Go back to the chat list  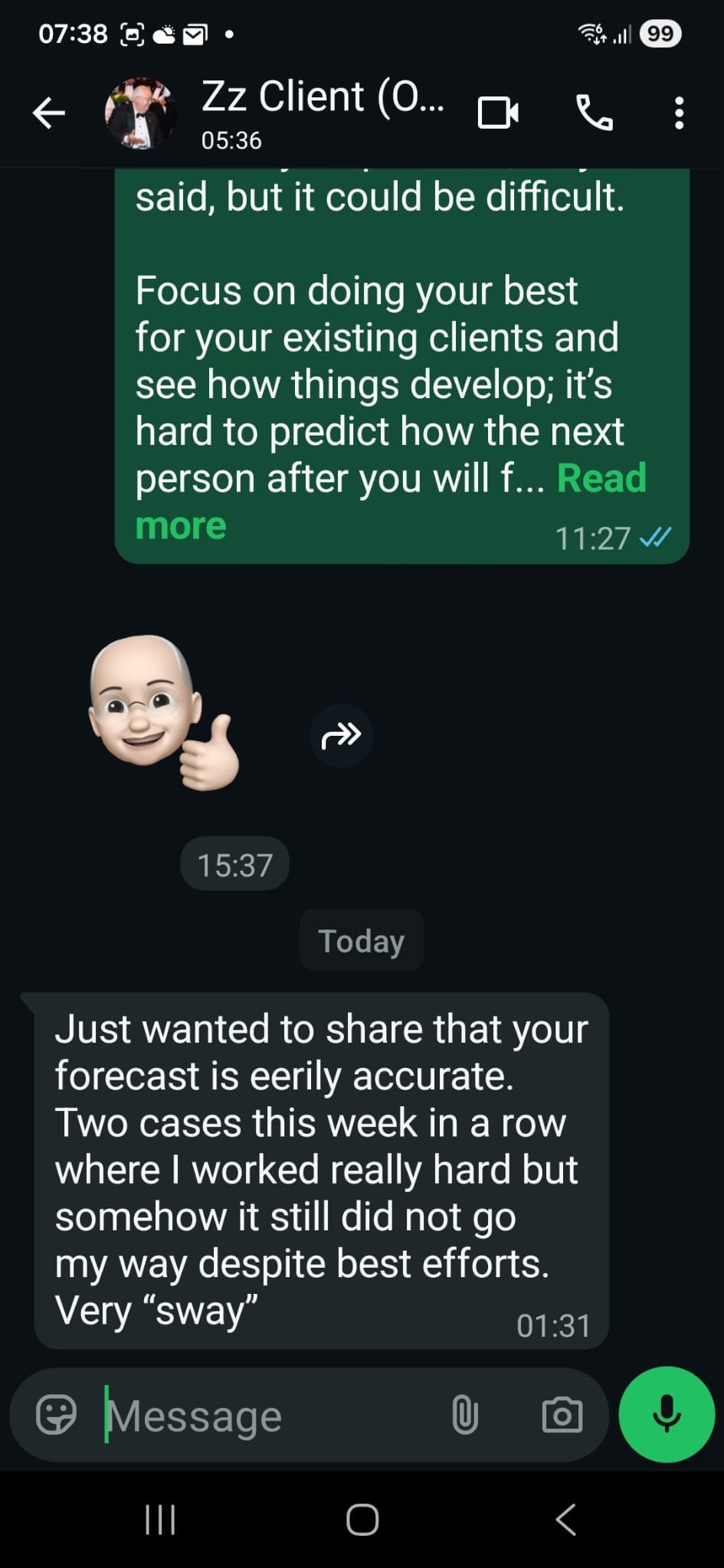pos(49,113)
